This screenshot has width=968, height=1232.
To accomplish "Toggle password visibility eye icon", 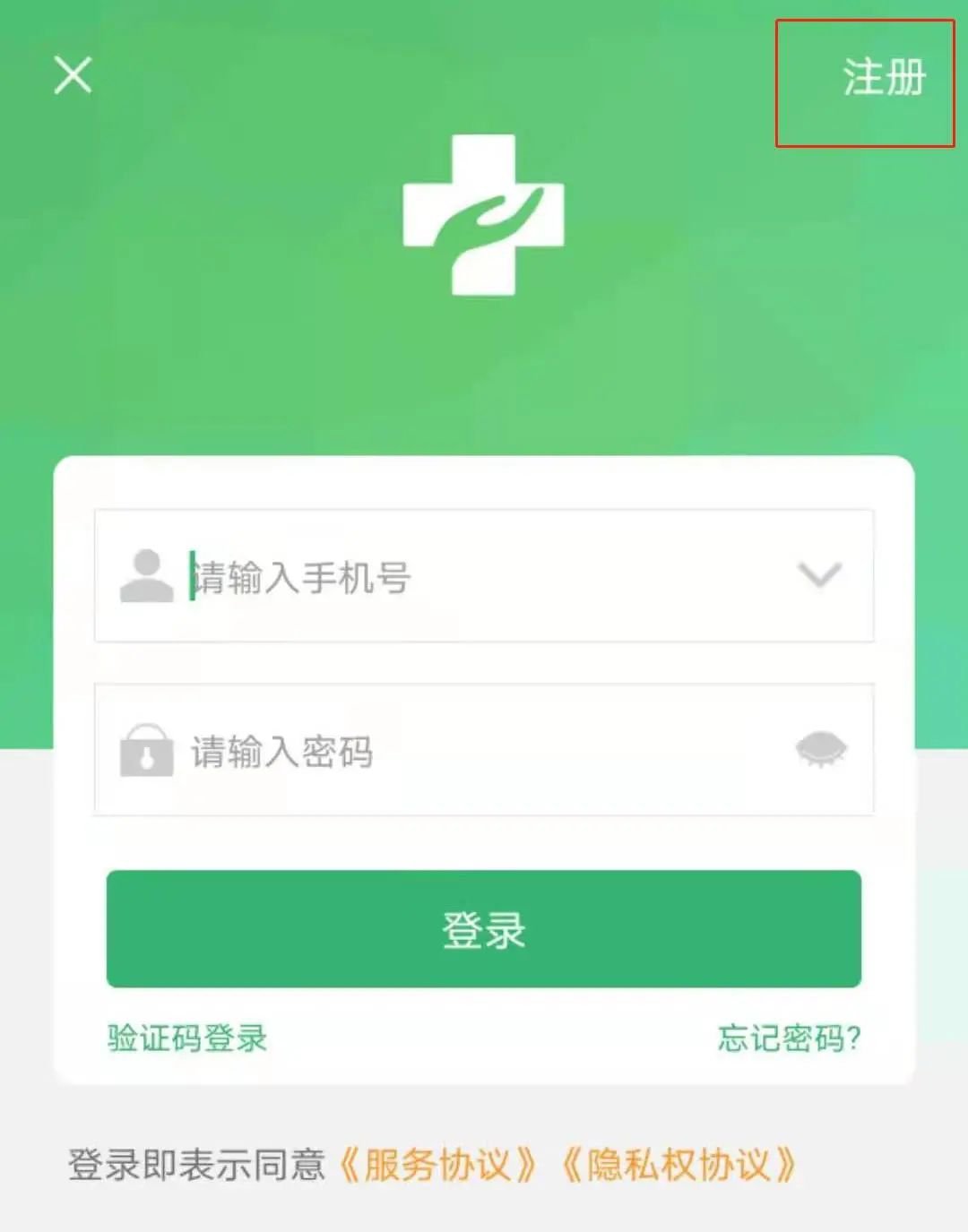I will tap(821, 750).
